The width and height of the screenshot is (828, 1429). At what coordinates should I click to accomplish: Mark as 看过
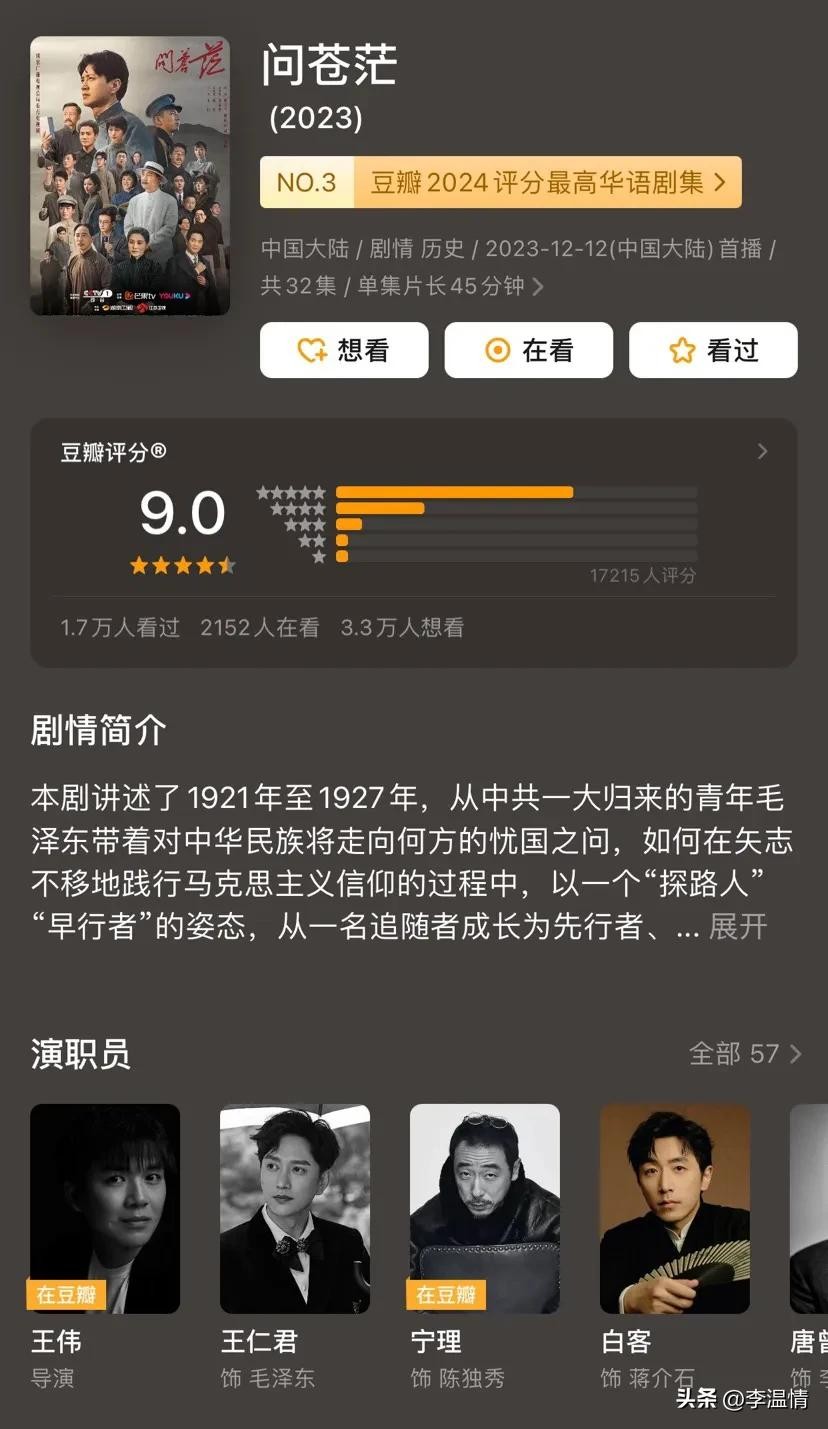point(713,350)
